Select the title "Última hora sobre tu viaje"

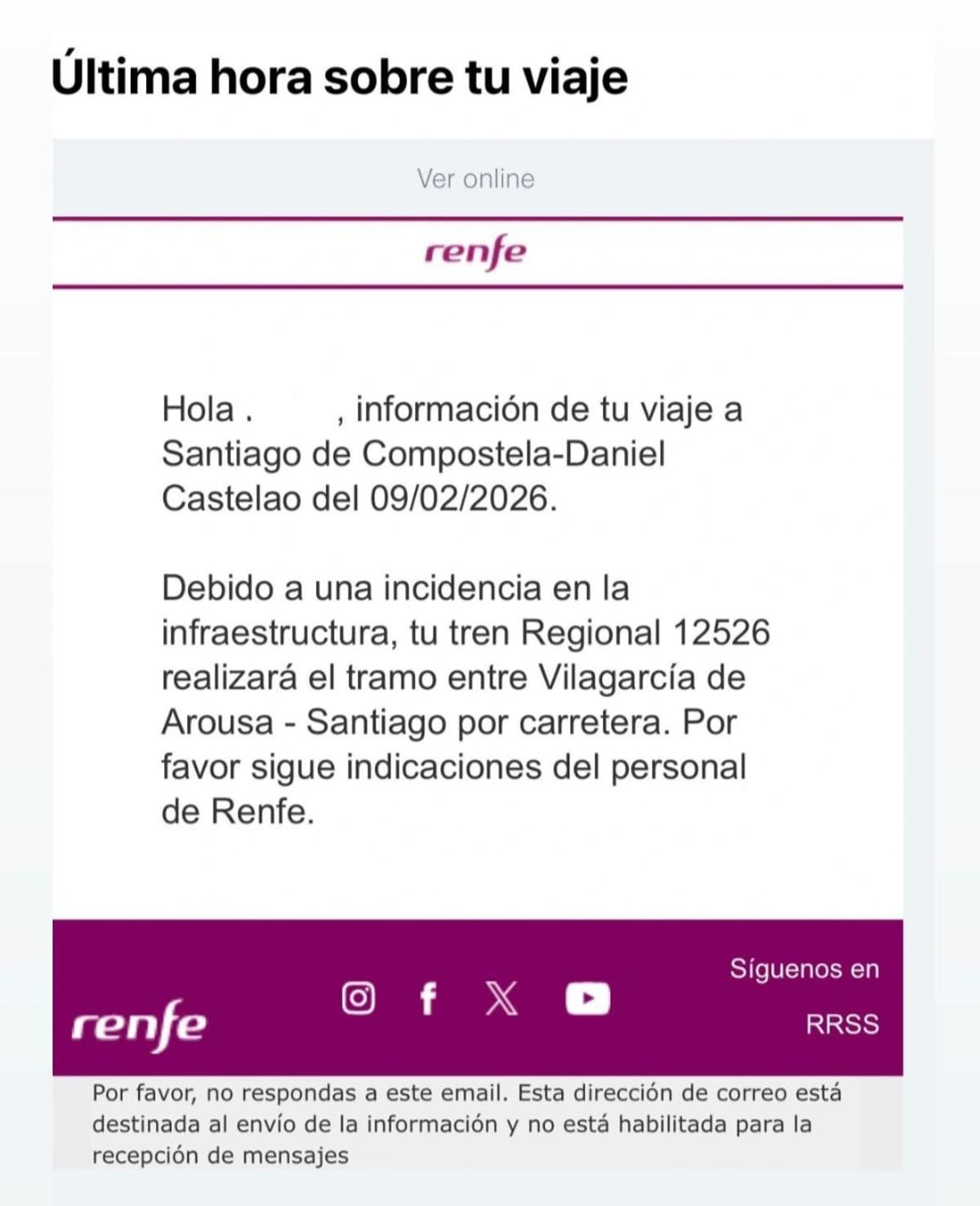coord(341,75)
